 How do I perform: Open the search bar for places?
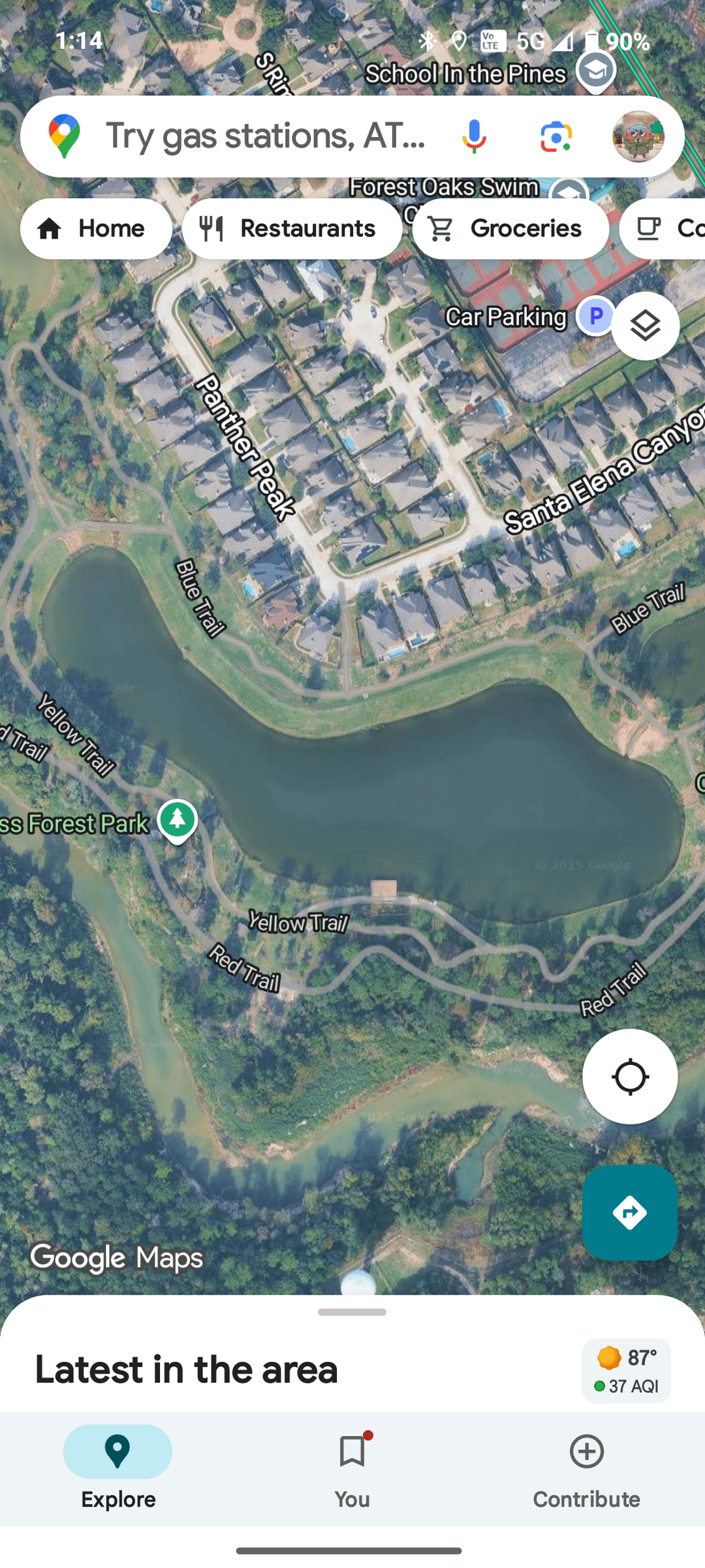[x=264, y=136]
